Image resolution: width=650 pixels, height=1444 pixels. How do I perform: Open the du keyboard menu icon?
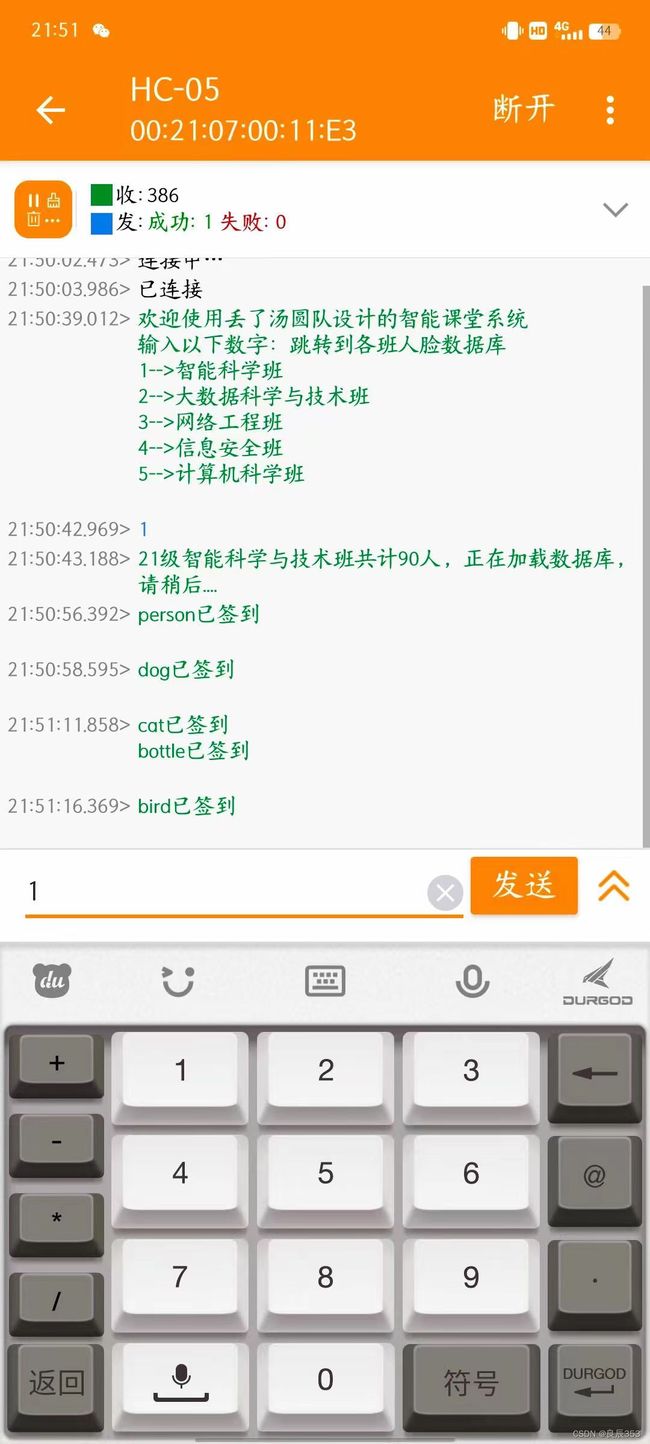tap(51, 981)
